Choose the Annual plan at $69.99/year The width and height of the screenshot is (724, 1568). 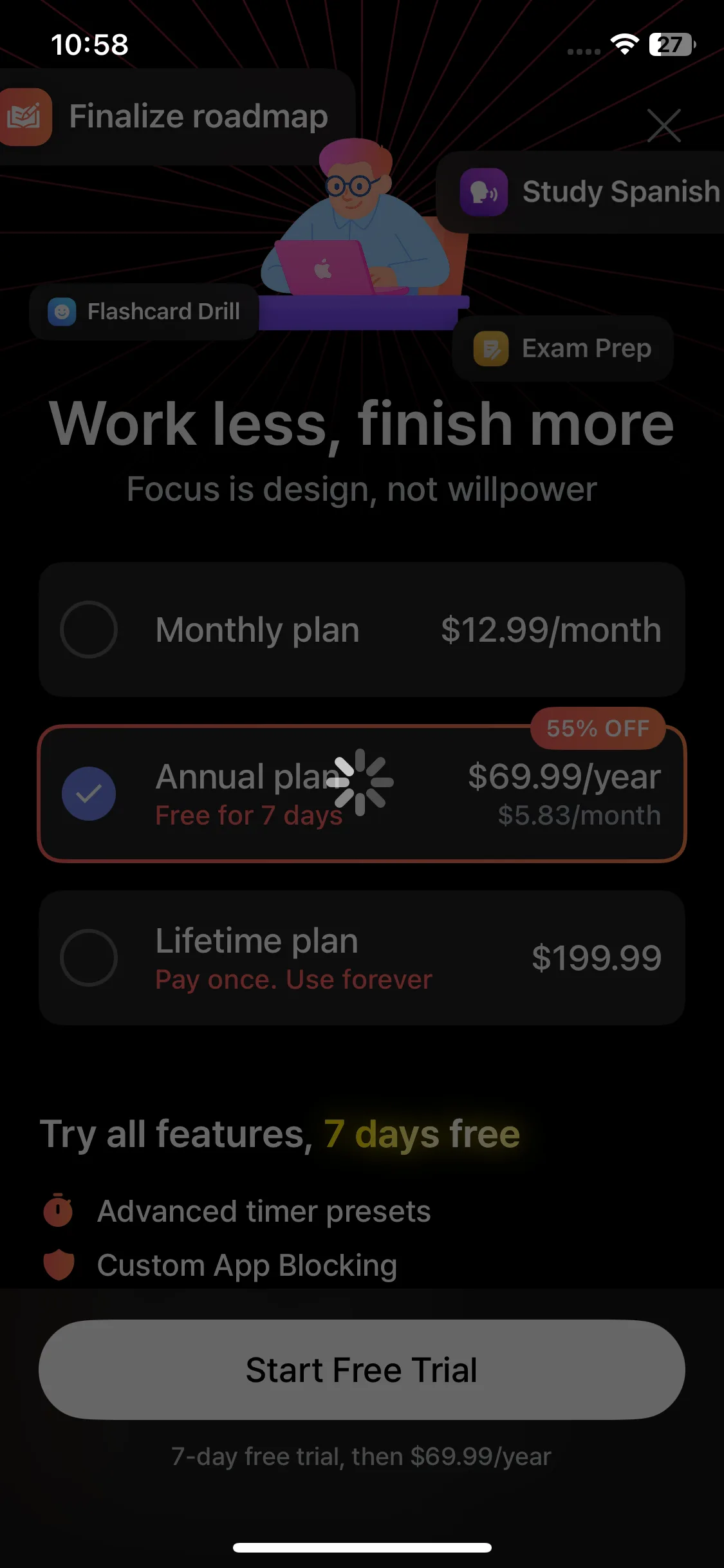[362, 794]
